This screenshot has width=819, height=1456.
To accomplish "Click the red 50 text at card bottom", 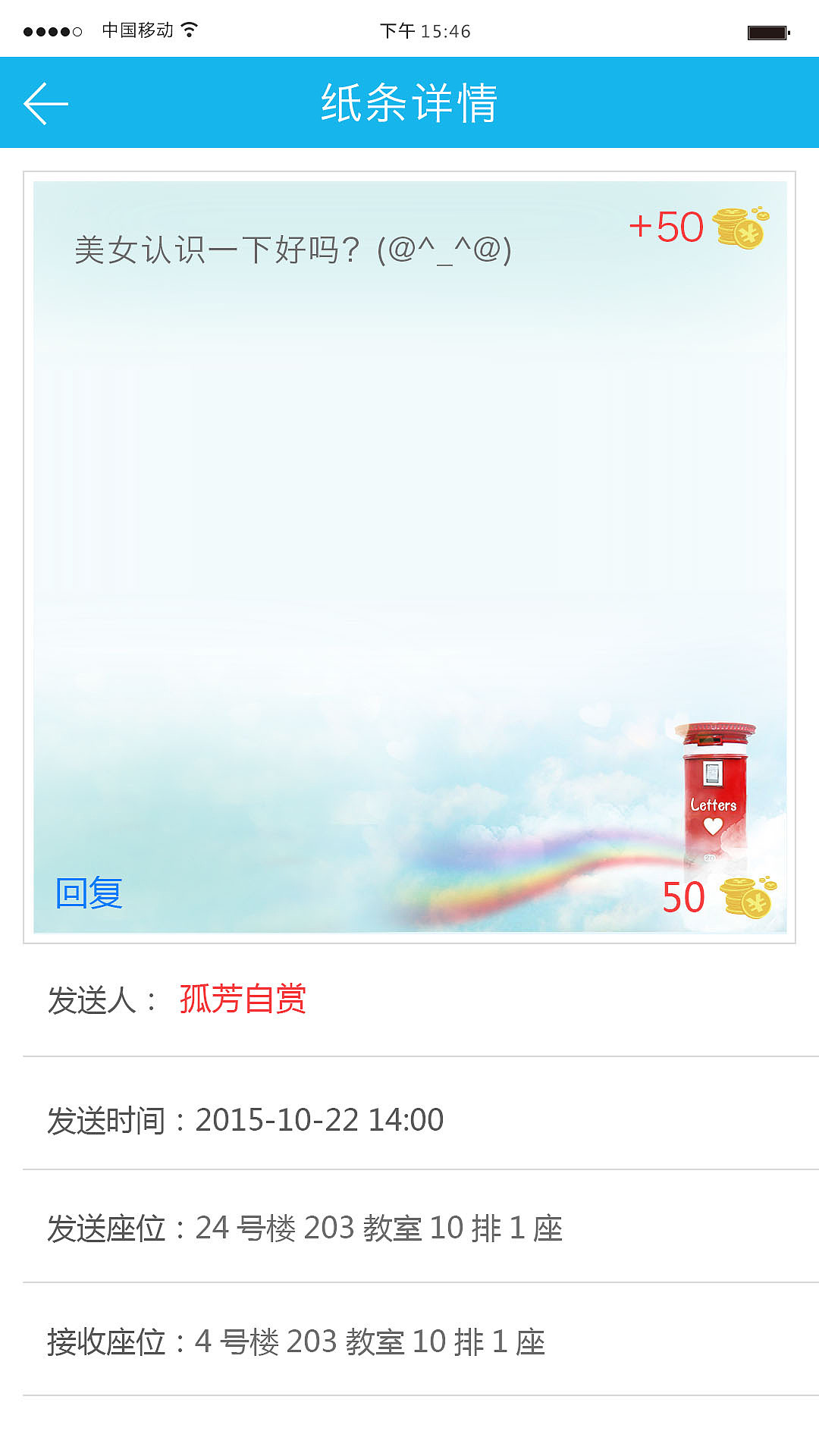I will tap(683, 898).
